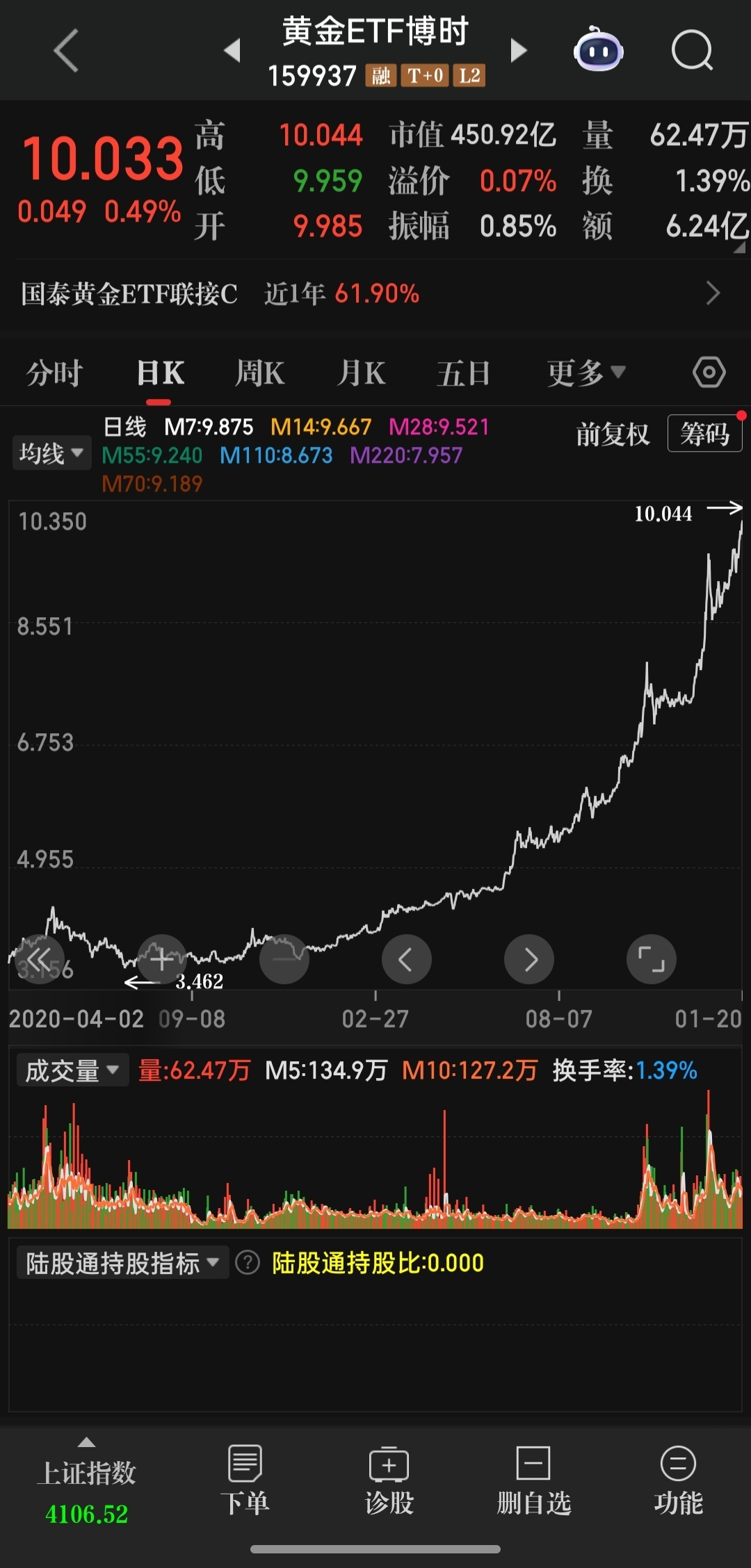Toggle 前复权 price adjustment mode
Image resolution: width=751 pixels, height=1568 pixels.
(613, 434)
